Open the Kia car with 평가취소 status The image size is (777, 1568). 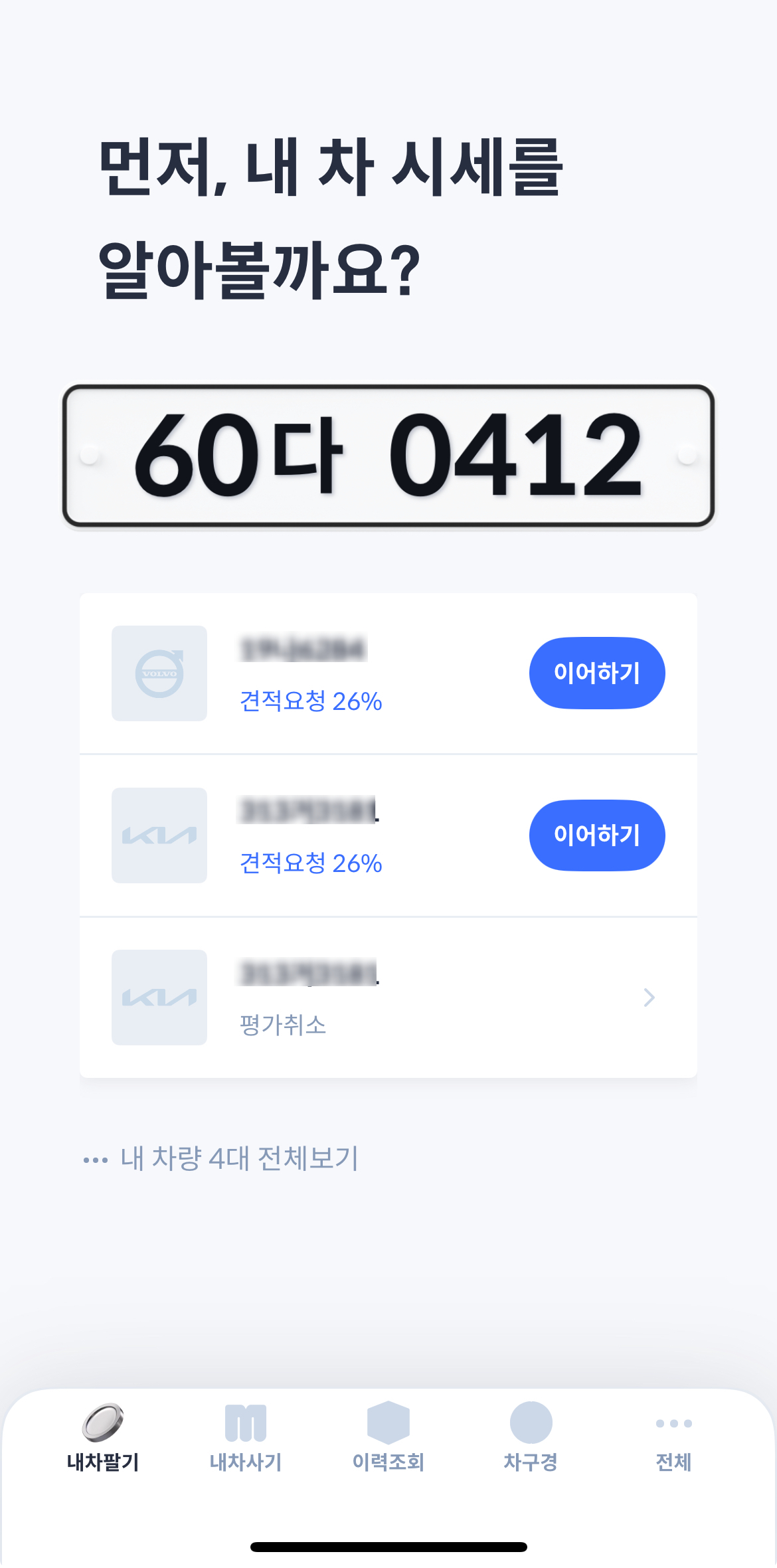click(388, 998)
